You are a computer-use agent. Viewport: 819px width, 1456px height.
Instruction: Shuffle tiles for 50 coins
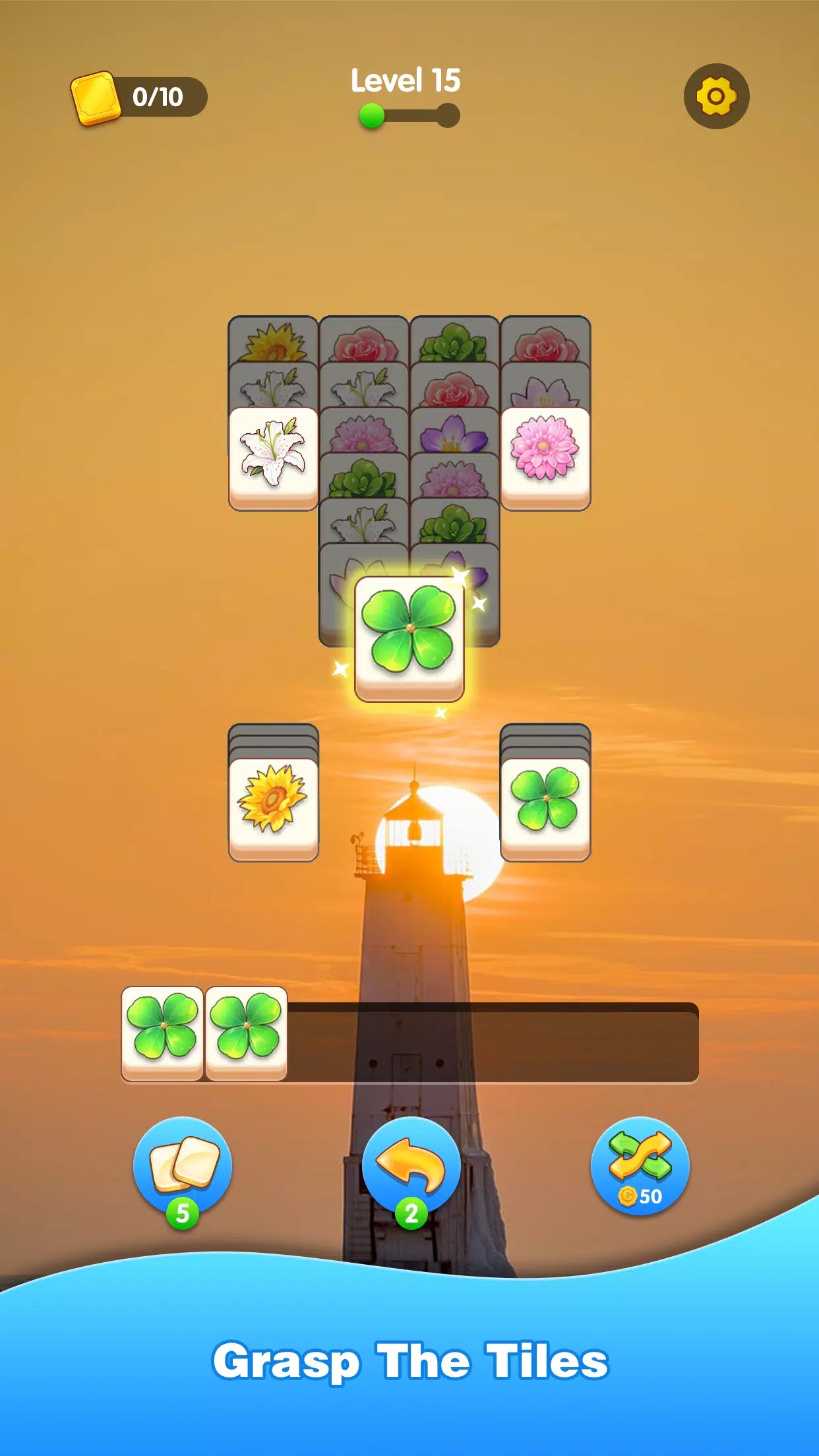(640, 1166)
